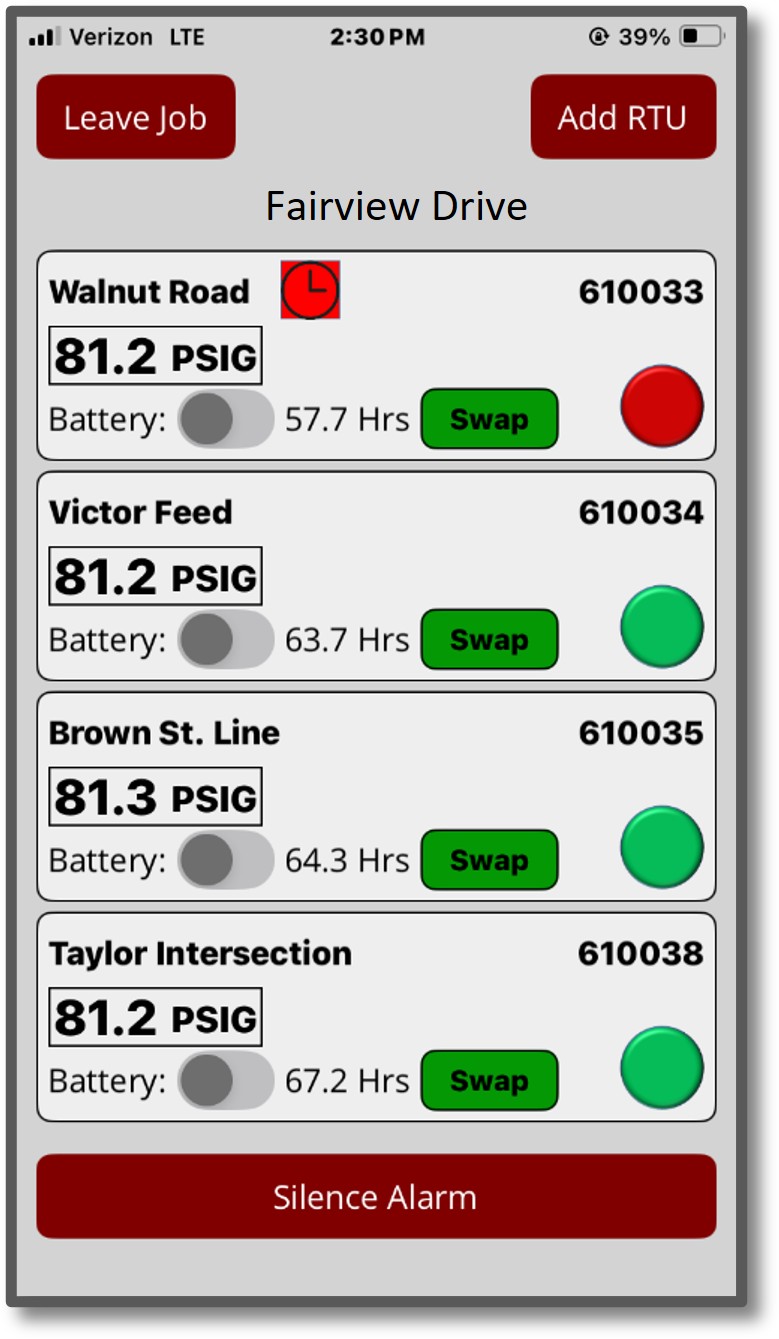Swap battery for Brown St. Line
The image size is (779, 1339).
point(488,860)
